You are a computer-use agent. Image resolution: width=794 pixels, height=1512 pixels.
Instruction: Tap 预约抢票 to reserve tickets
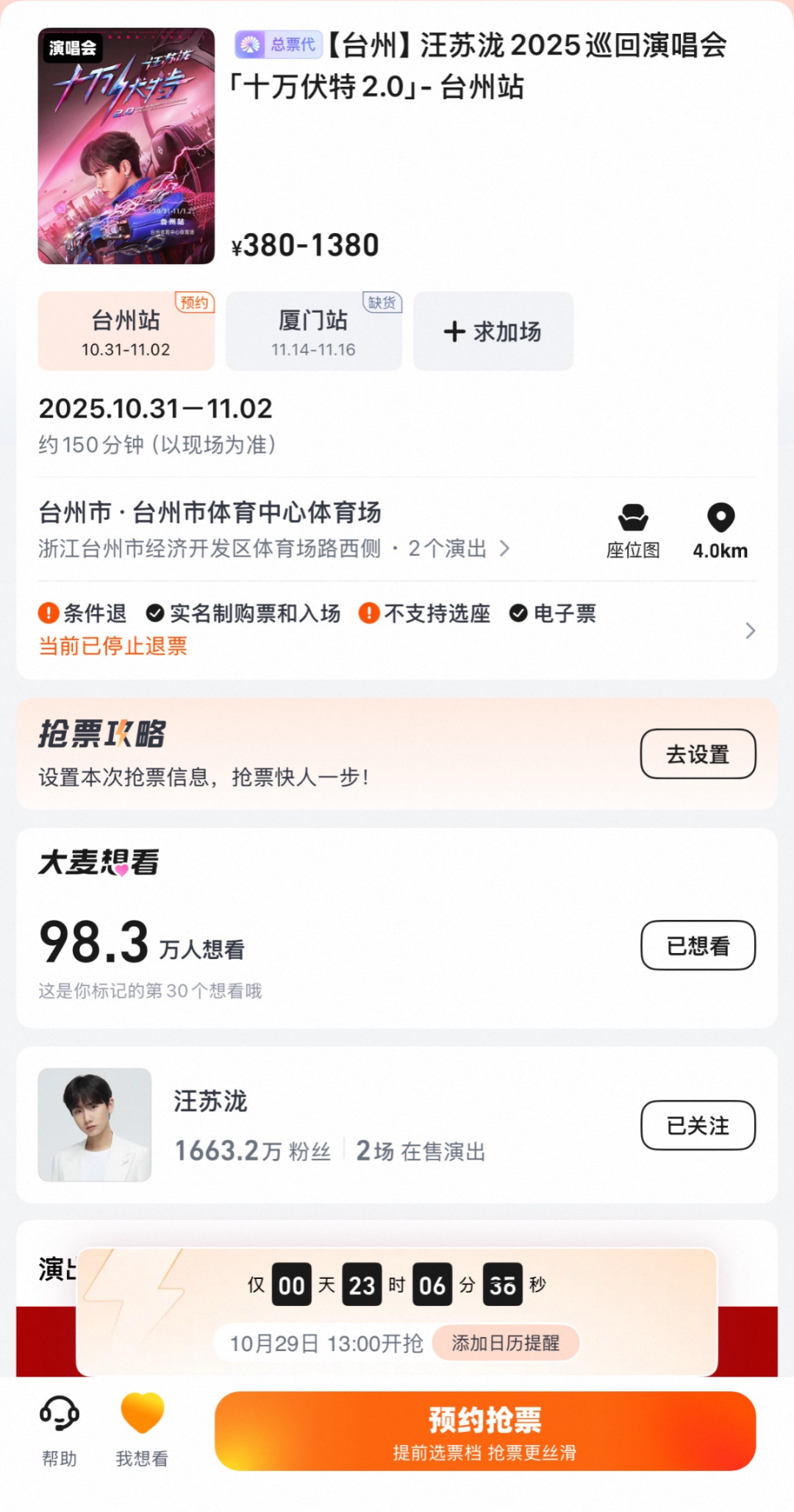(484, 1430)
